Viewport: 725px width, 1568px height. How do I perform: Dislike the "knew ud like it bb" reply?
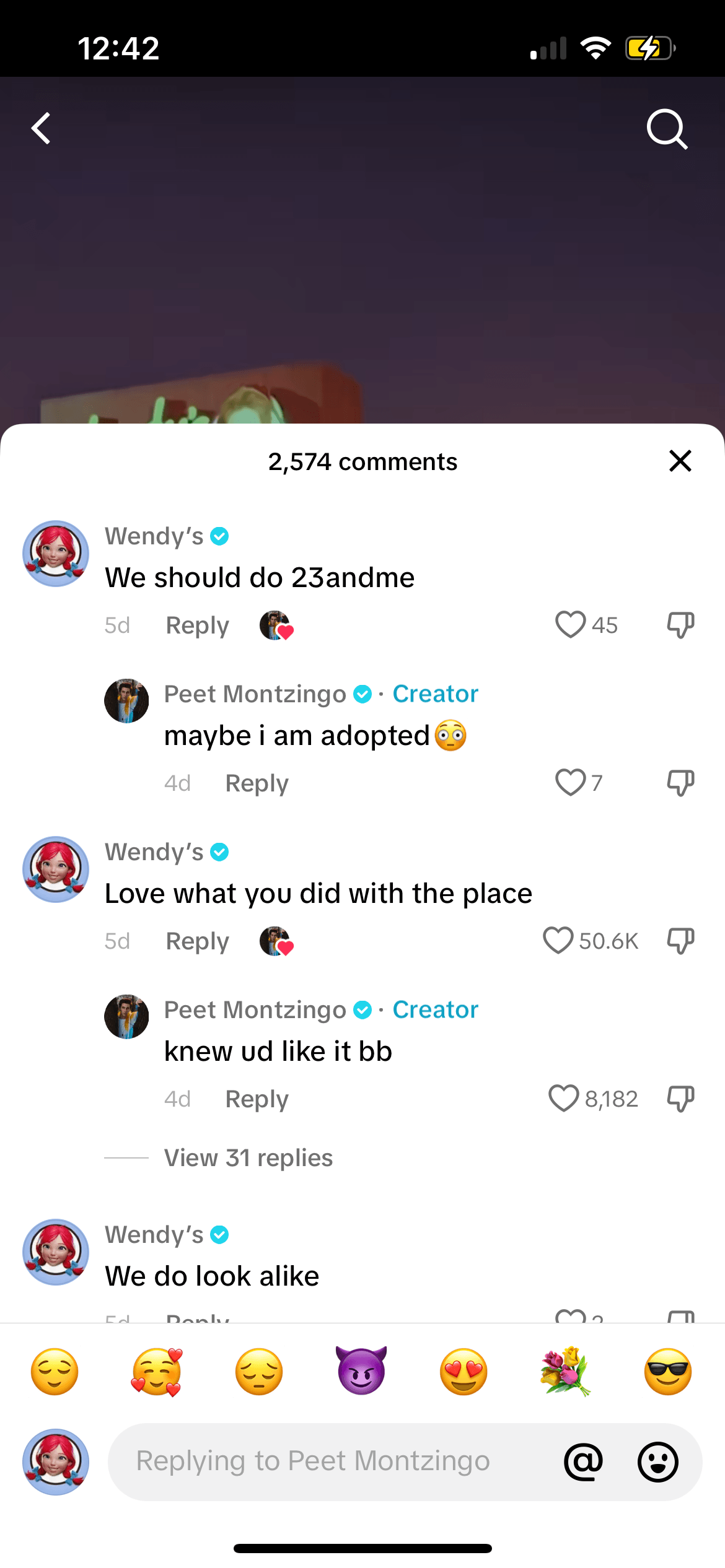[680, 1099]
